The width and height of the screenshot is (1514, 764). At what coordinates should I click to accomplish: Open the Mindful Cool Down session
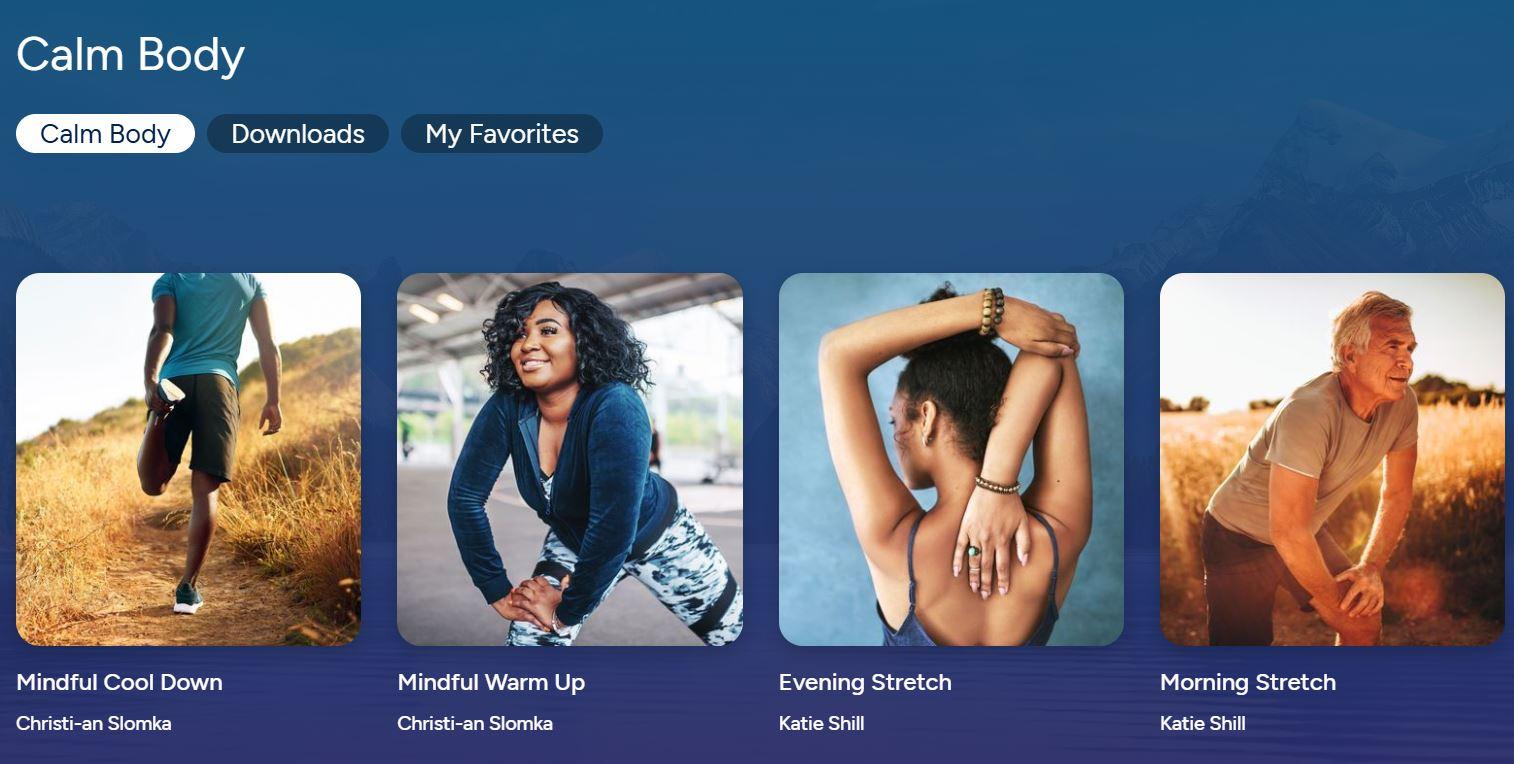tap(188, 459)
